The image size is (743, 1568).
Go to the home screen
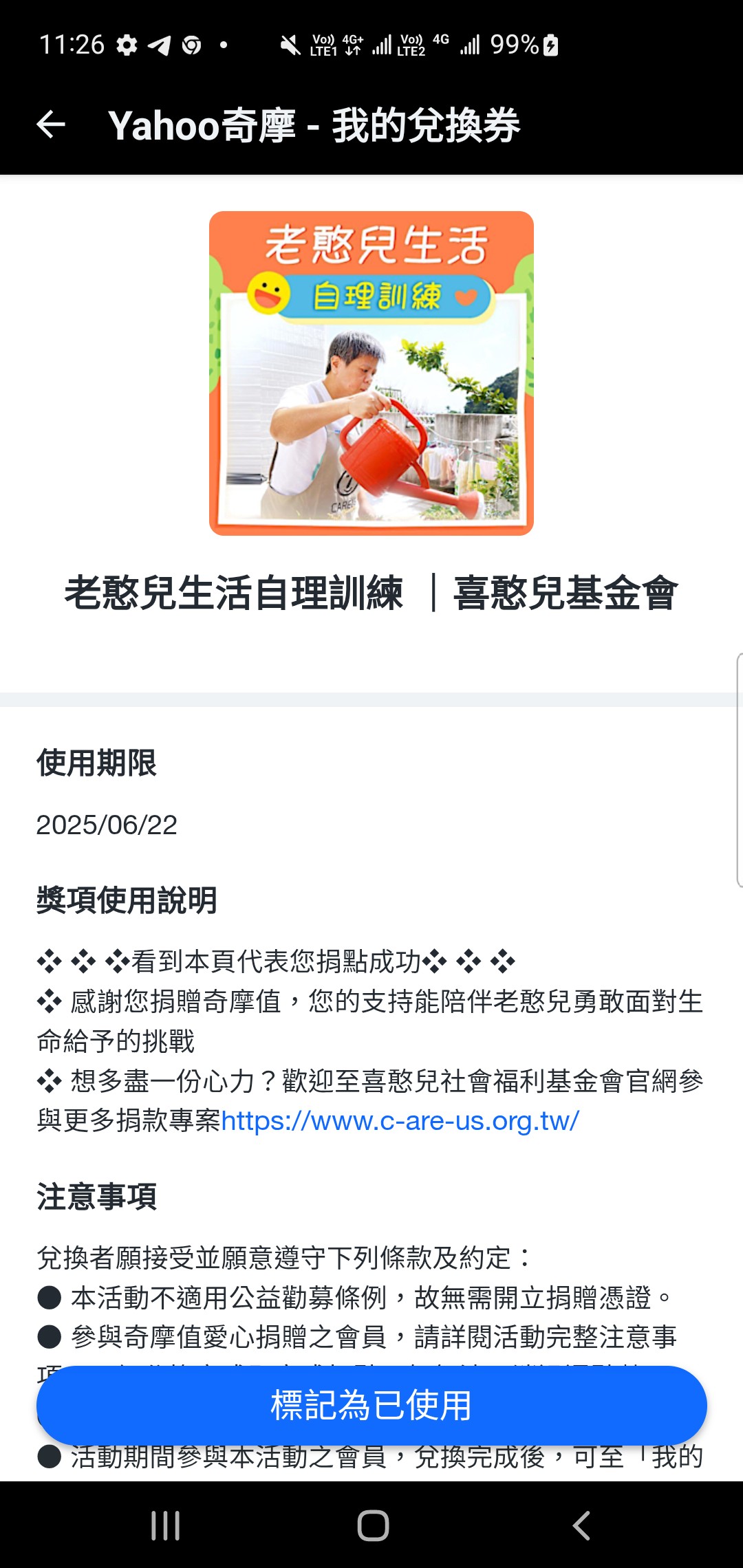point(373,1525)
